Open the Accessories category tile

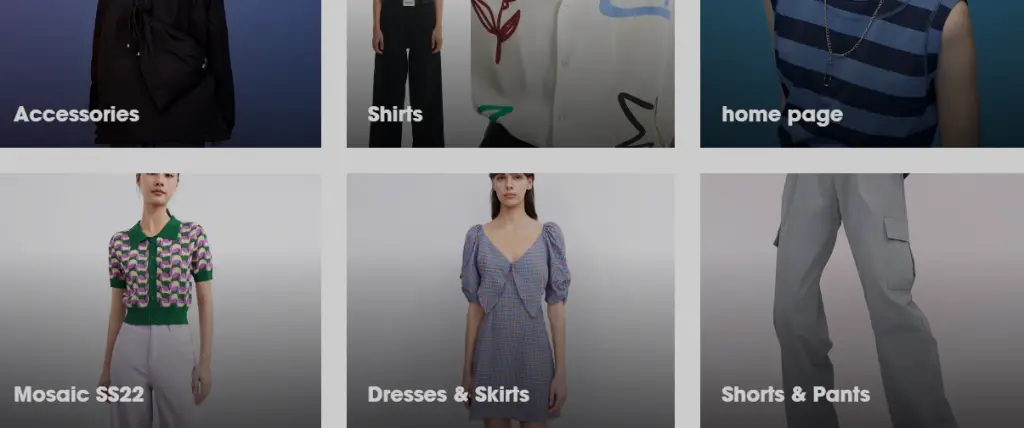[160, 75]
